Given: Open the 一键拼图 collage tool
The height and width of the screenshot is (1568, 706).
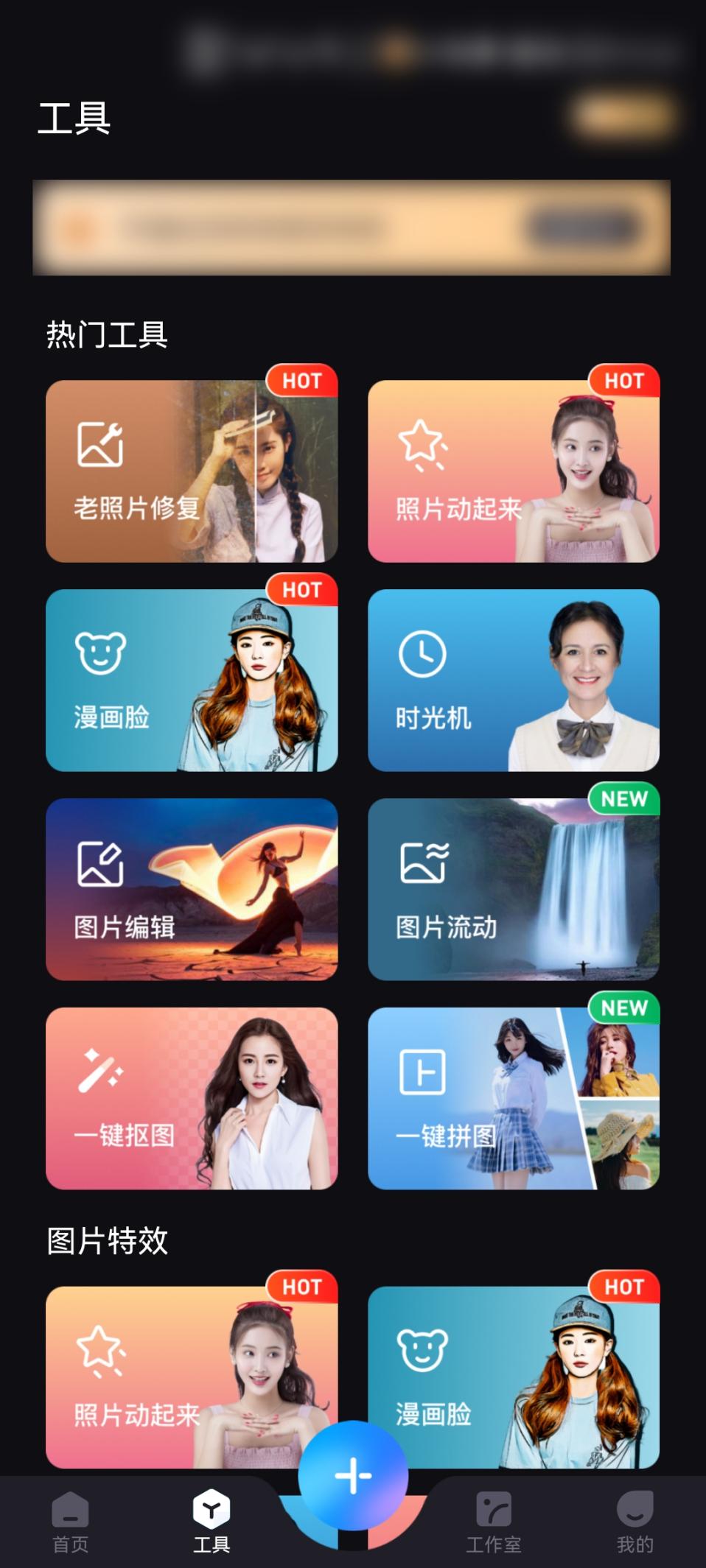Looking at the screenshot, I should 513,1098.
